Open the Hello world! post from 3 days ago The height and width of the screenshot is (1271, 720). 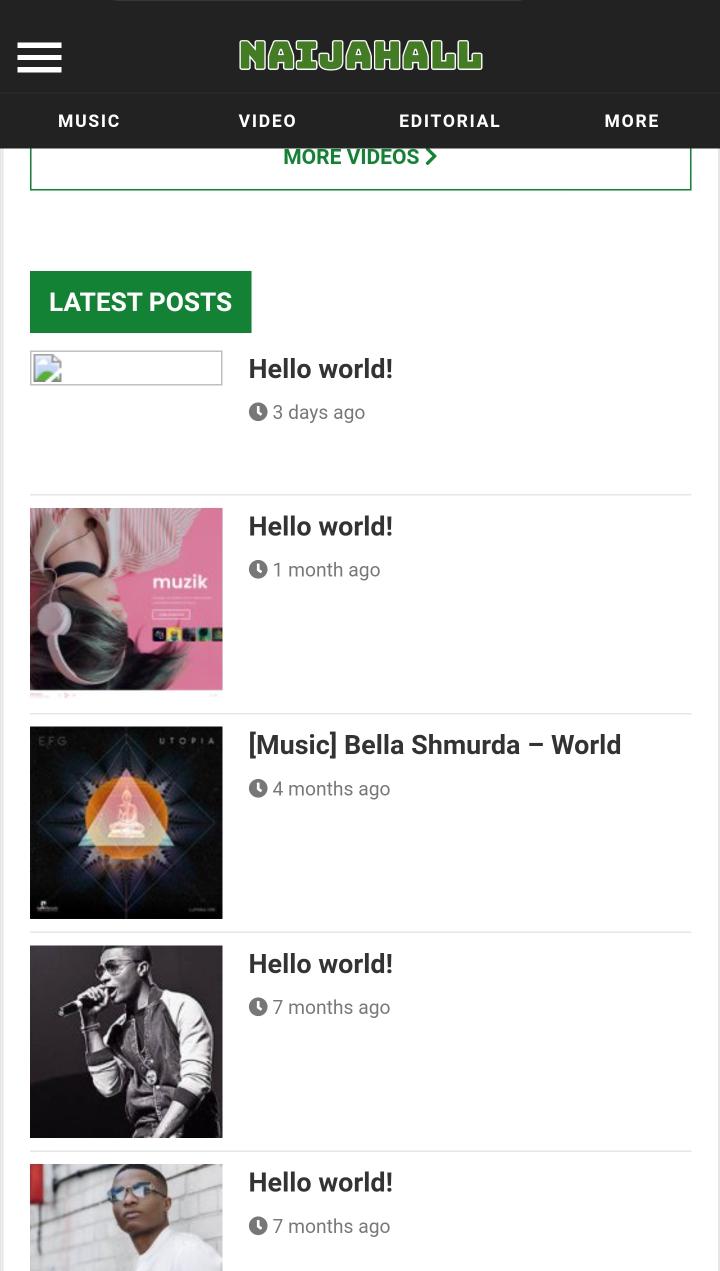[x=320, y=369]
